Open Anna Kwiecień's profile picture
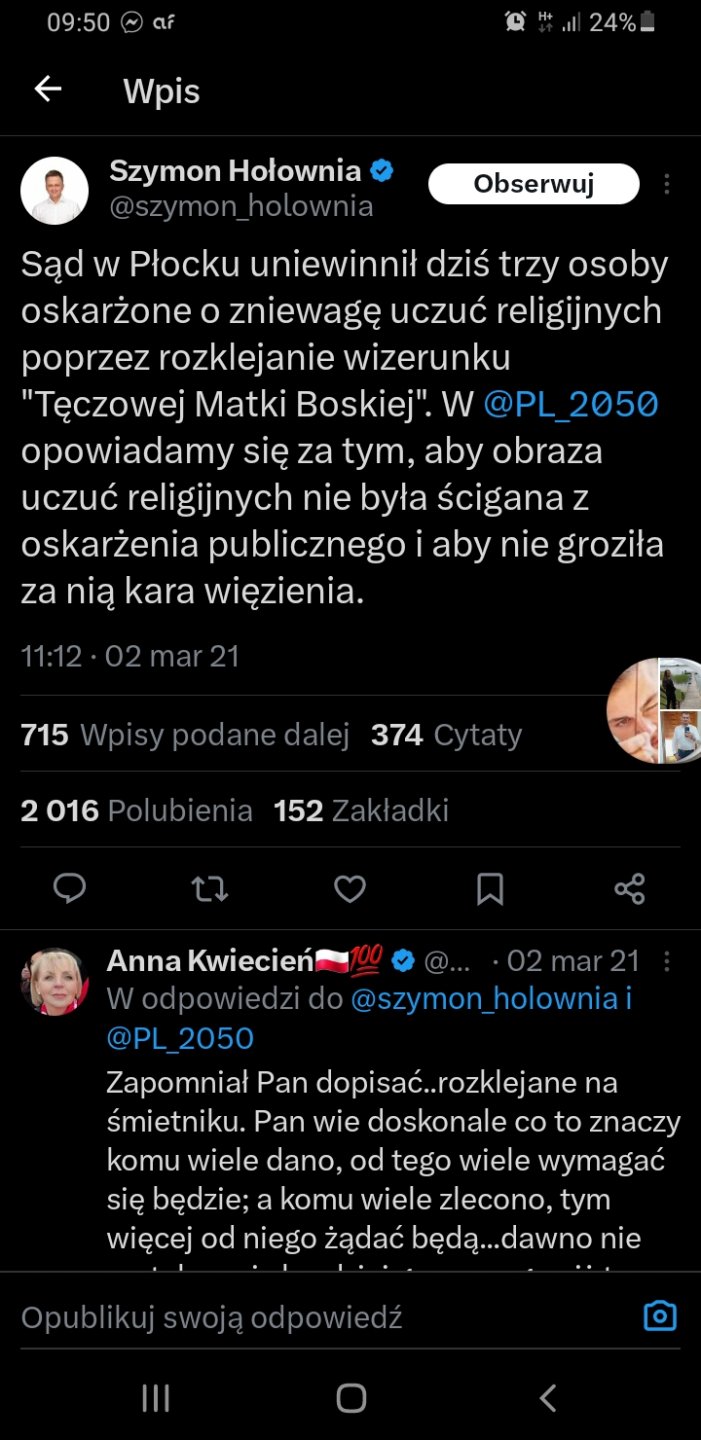The height and width of the screenshot is (1440, 701). pyautogui.click(x=54, y=980)
